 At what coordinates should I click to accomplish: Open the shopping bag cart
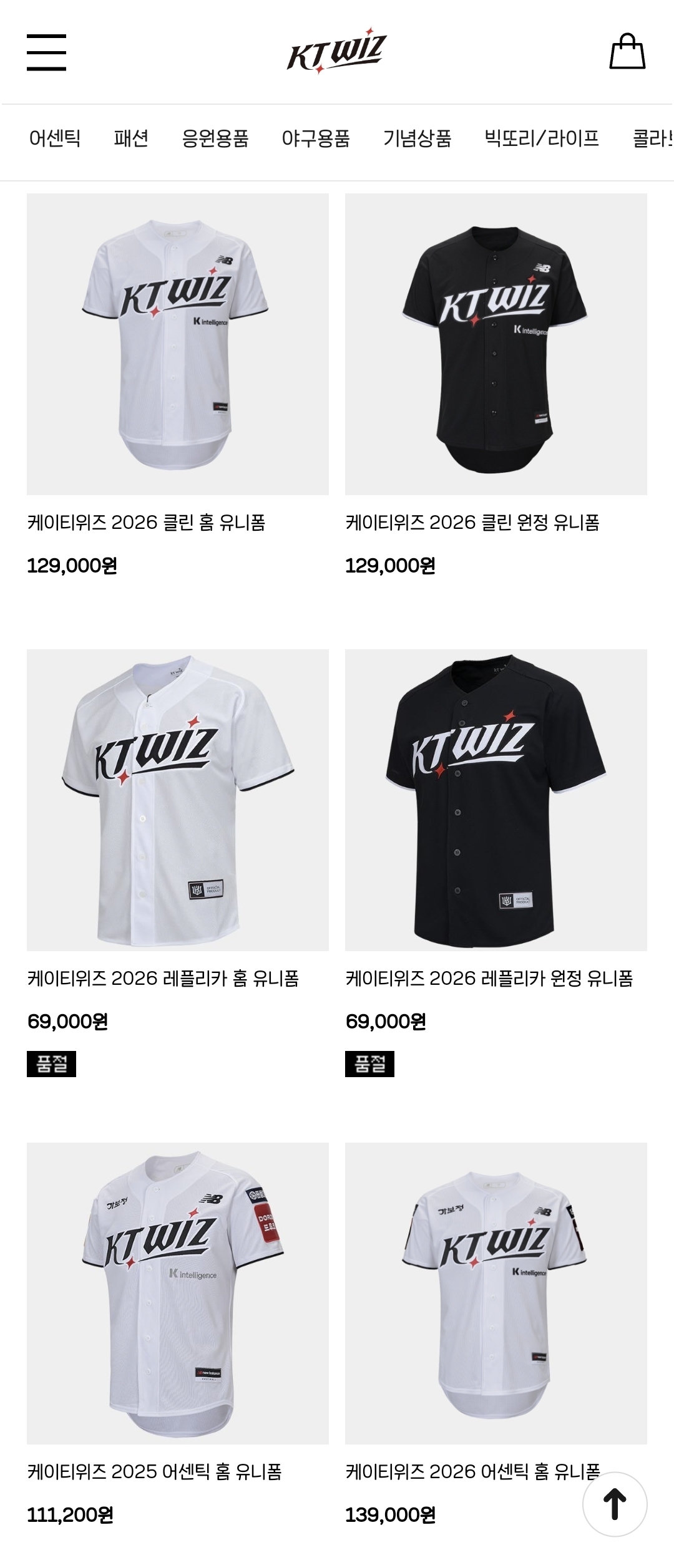tap(627, 52)
